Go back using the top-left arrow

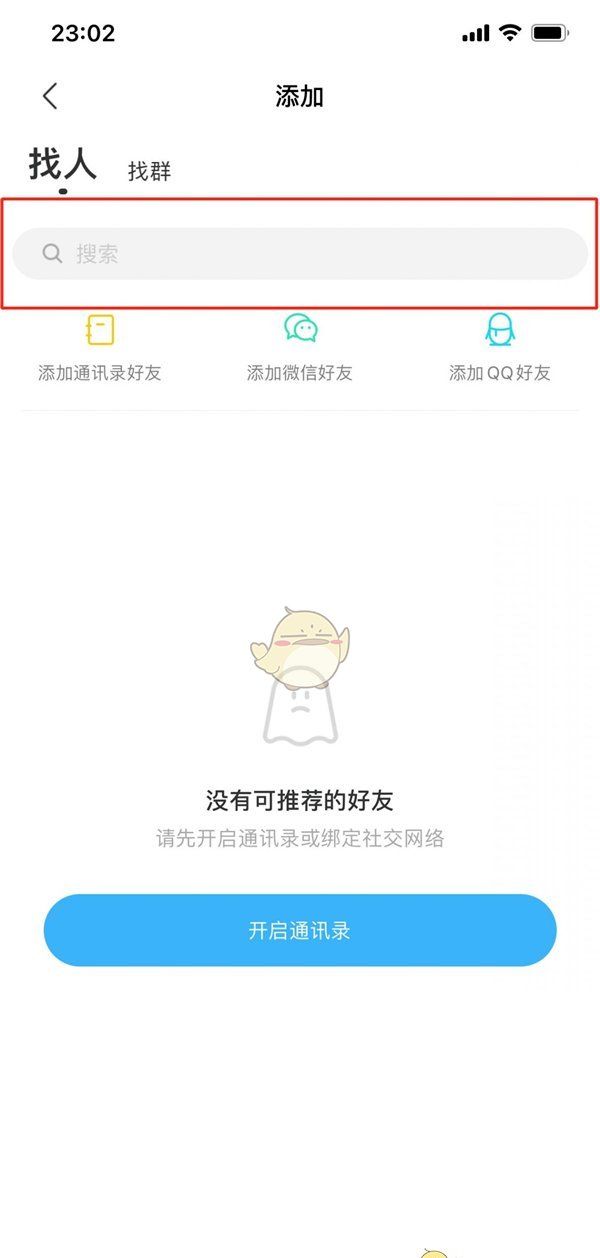(x=50, y=96)
